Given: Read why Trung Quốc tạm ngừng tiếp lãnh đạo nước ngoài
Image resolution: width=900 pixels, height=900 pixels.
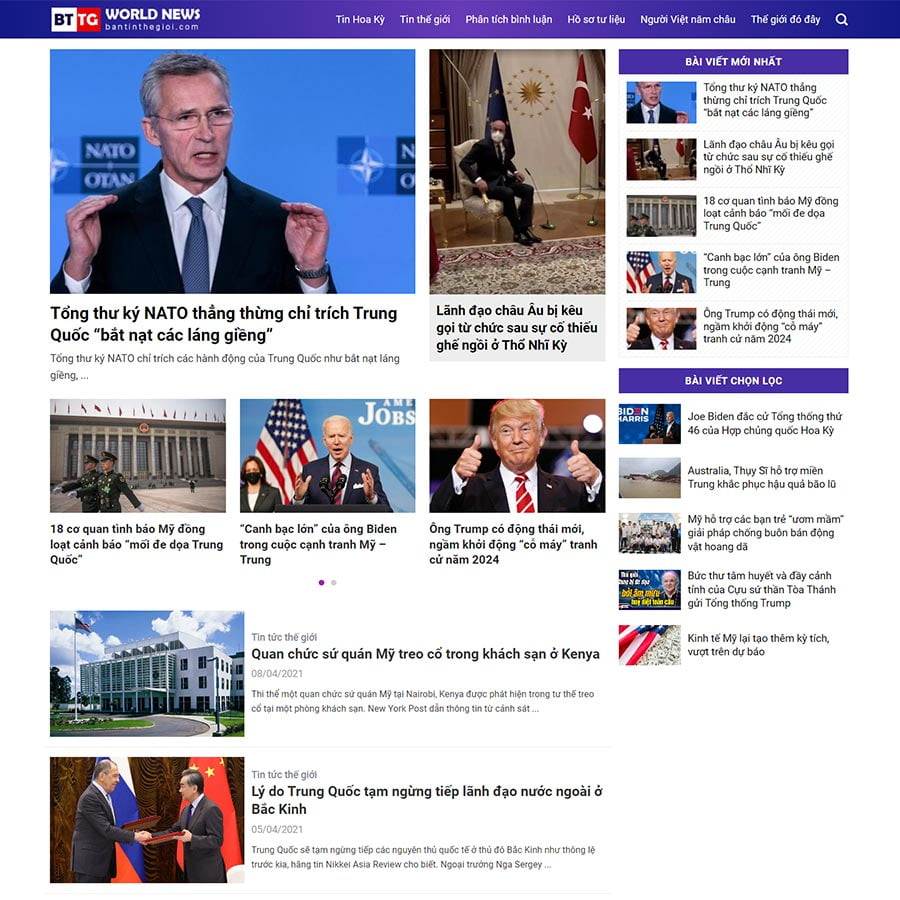Looking at the screenshot, I should click(427, 800).
